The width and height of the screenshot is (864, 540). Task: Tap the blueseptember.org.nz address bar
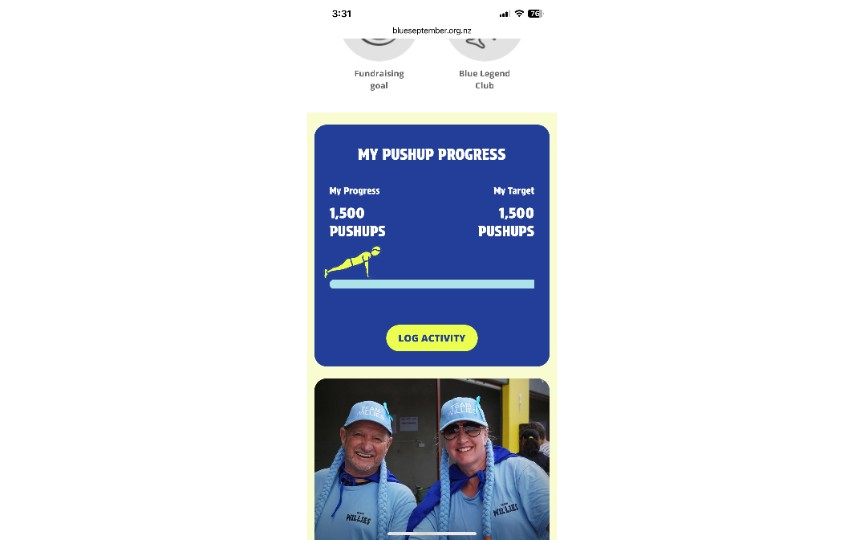coord(431,30)
